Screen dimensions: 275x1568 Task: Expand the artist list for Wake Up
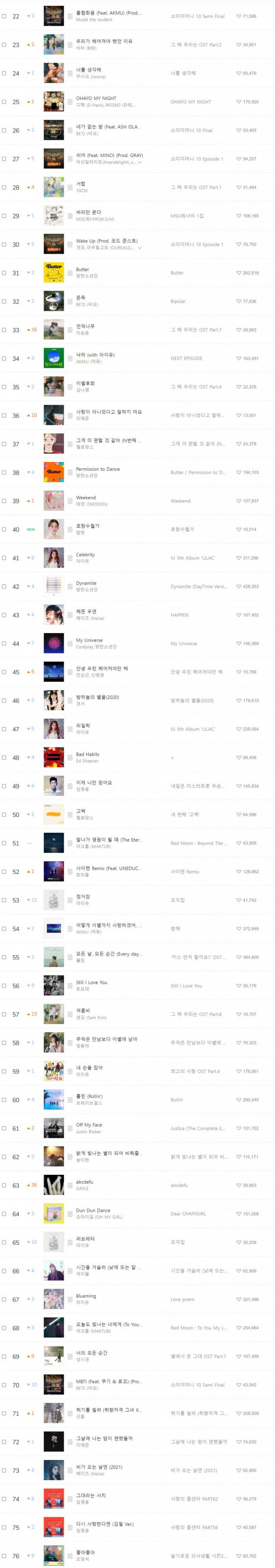[139, 248]
